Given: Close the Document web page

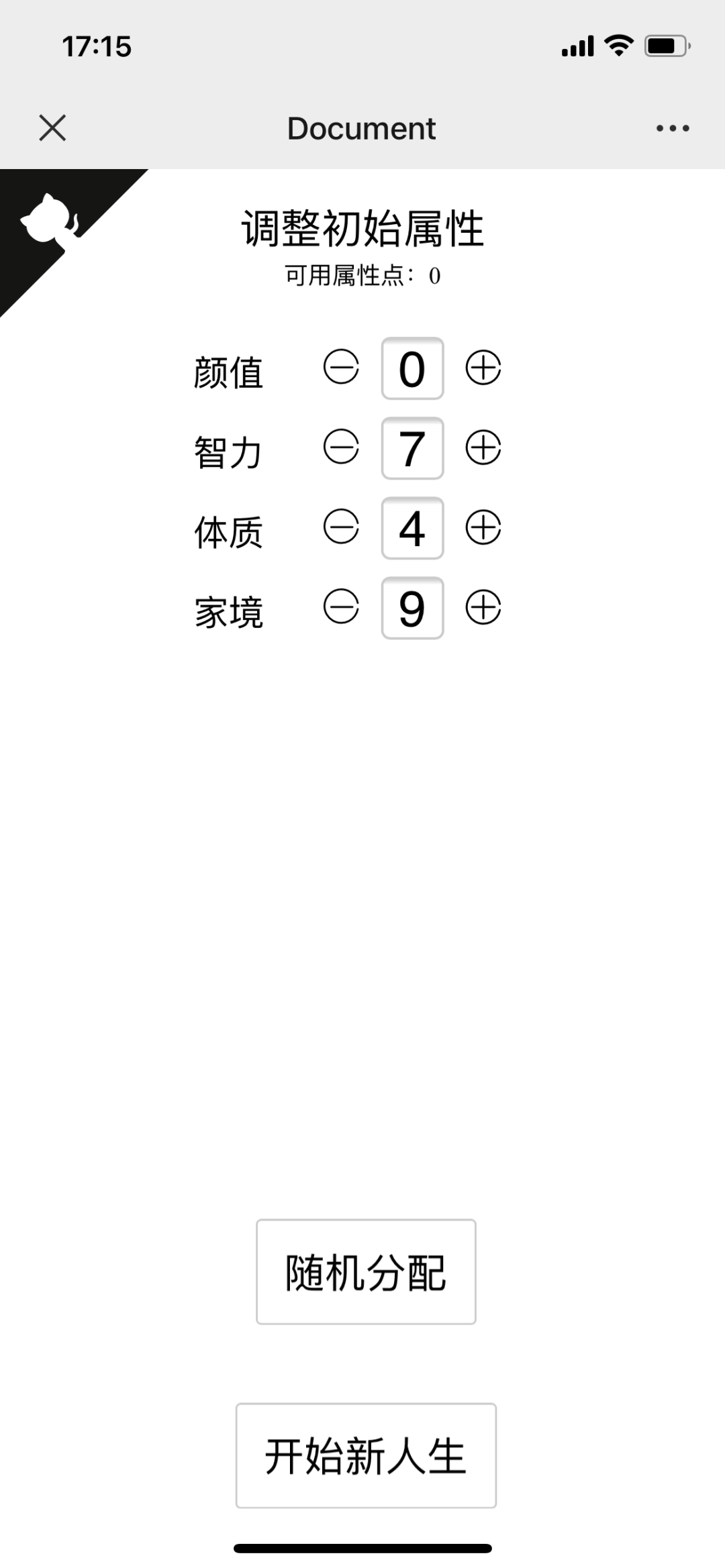Looking at the screenshot, I should [52, 127].
